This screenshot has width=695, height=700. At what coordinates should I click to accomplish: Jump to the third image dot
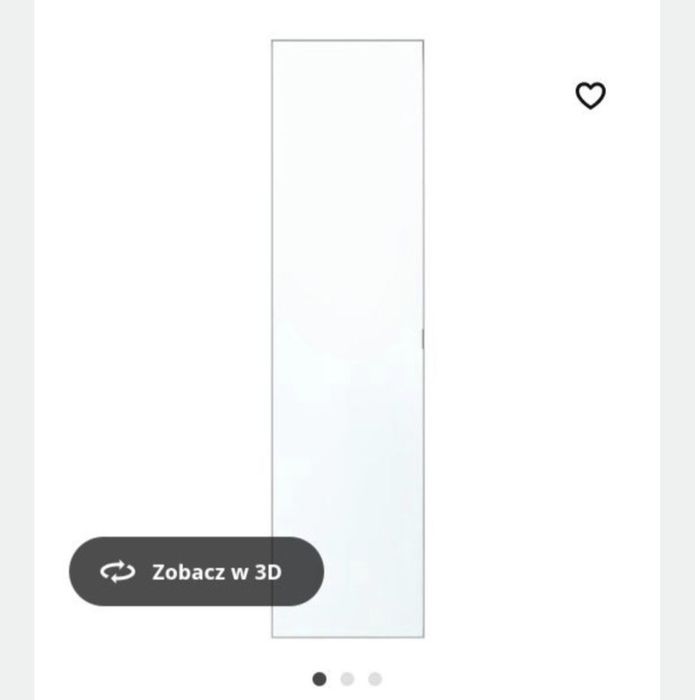[375, 679]
